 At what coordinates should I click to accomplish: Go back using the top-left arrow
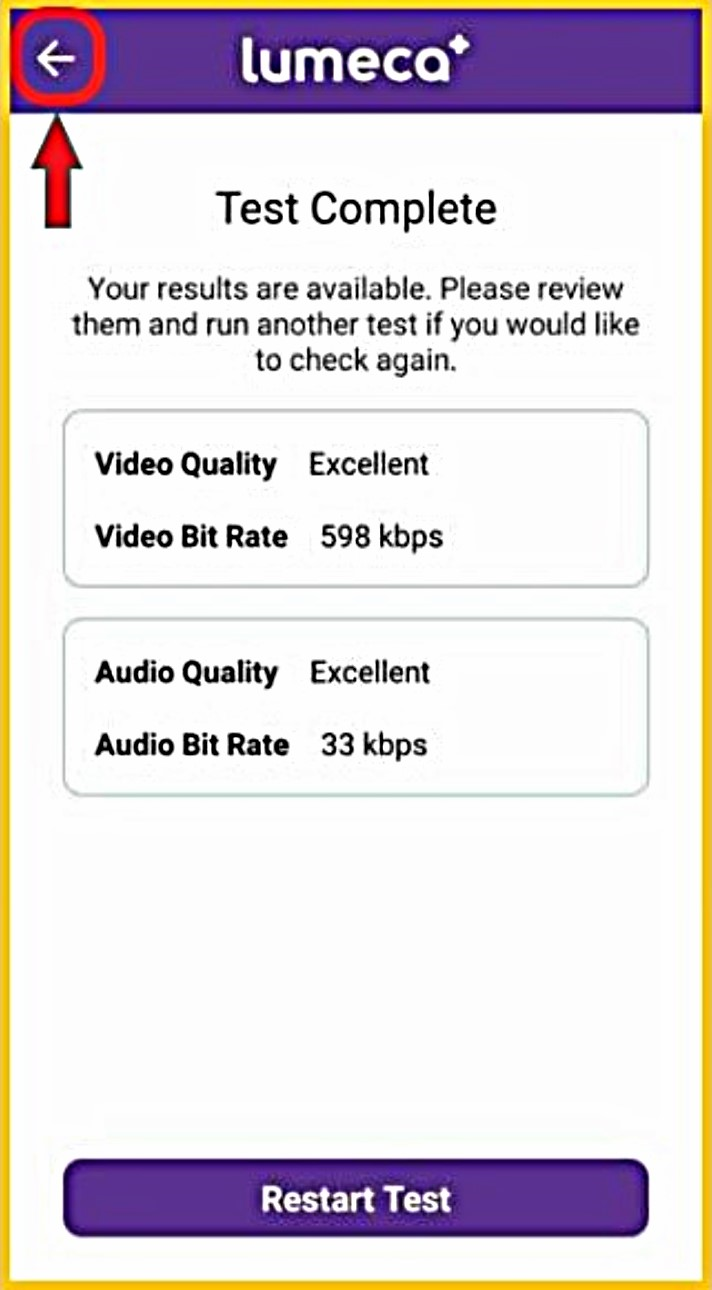[x=56, y=60]
